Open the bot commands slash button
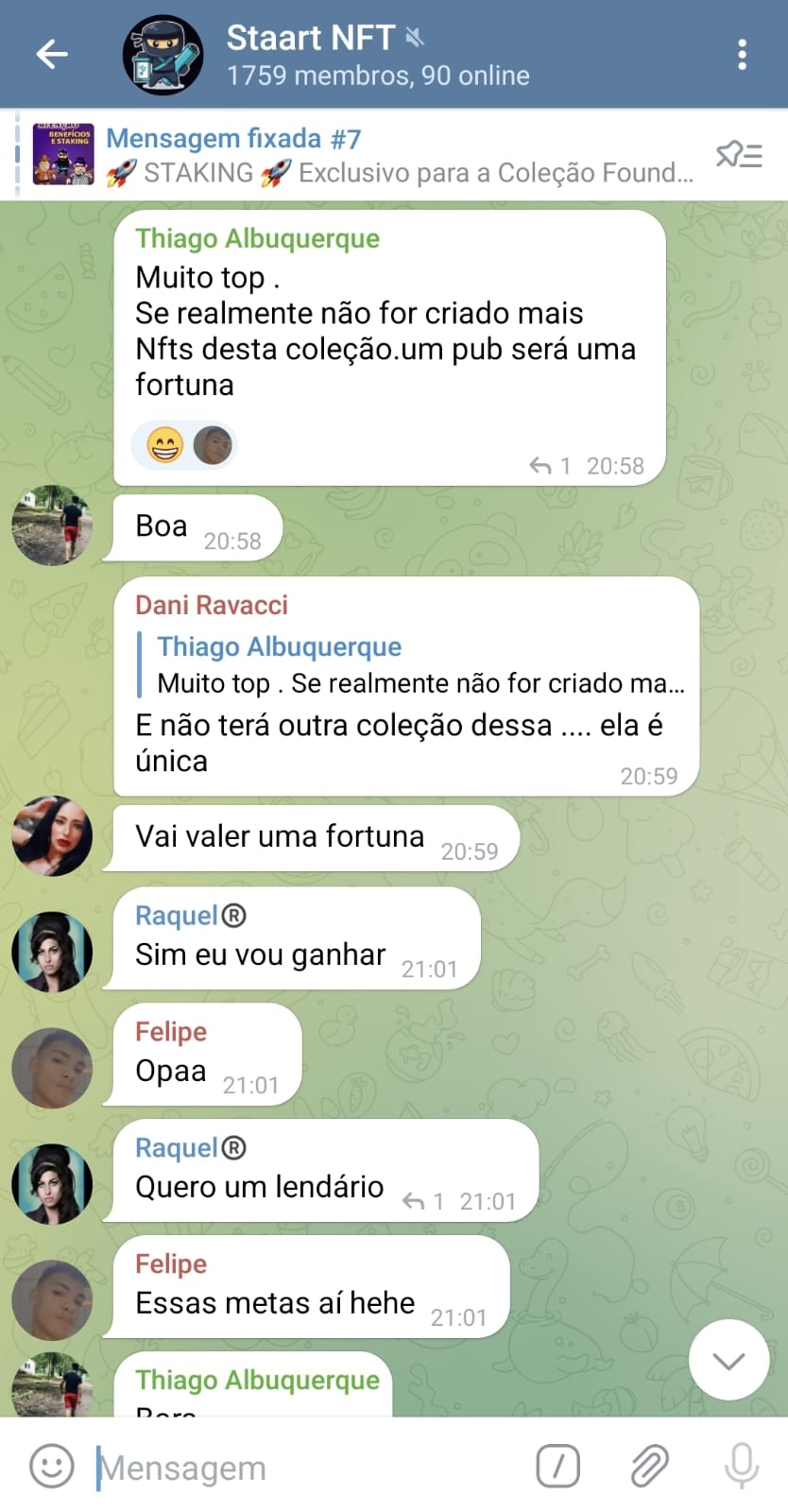 [557, 1467]
